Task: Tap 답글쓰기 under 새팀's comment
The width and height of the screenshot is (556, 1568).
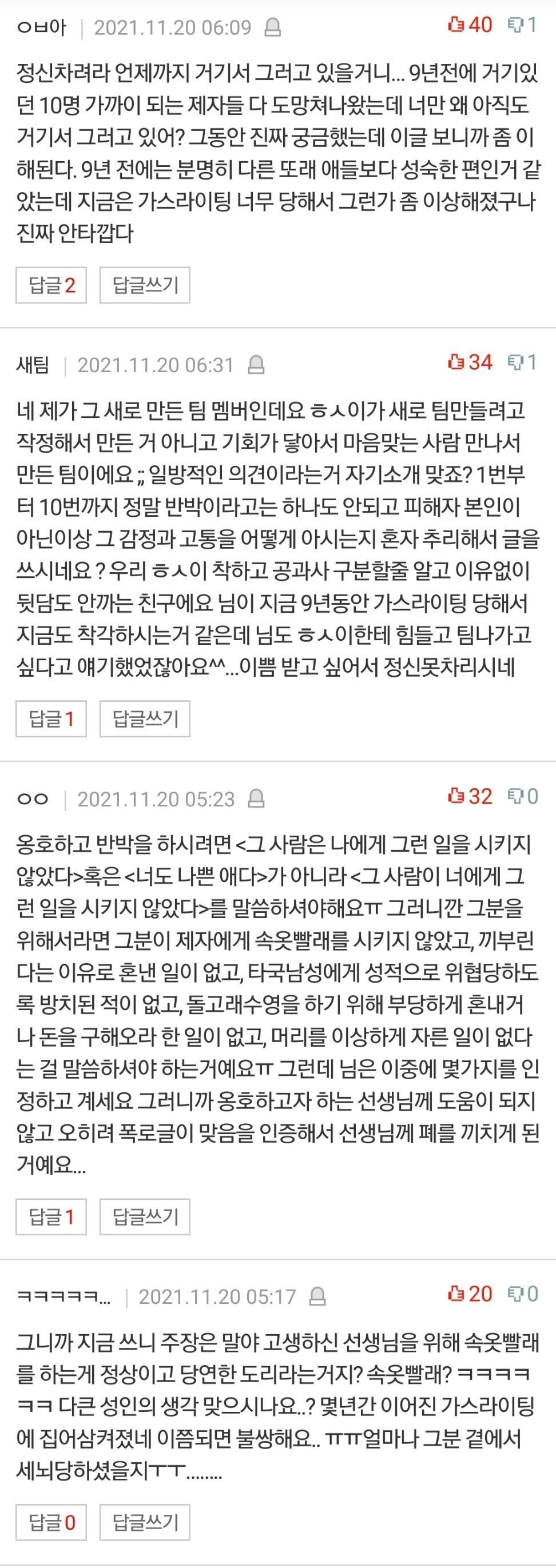Action: [x=145, y=719]
